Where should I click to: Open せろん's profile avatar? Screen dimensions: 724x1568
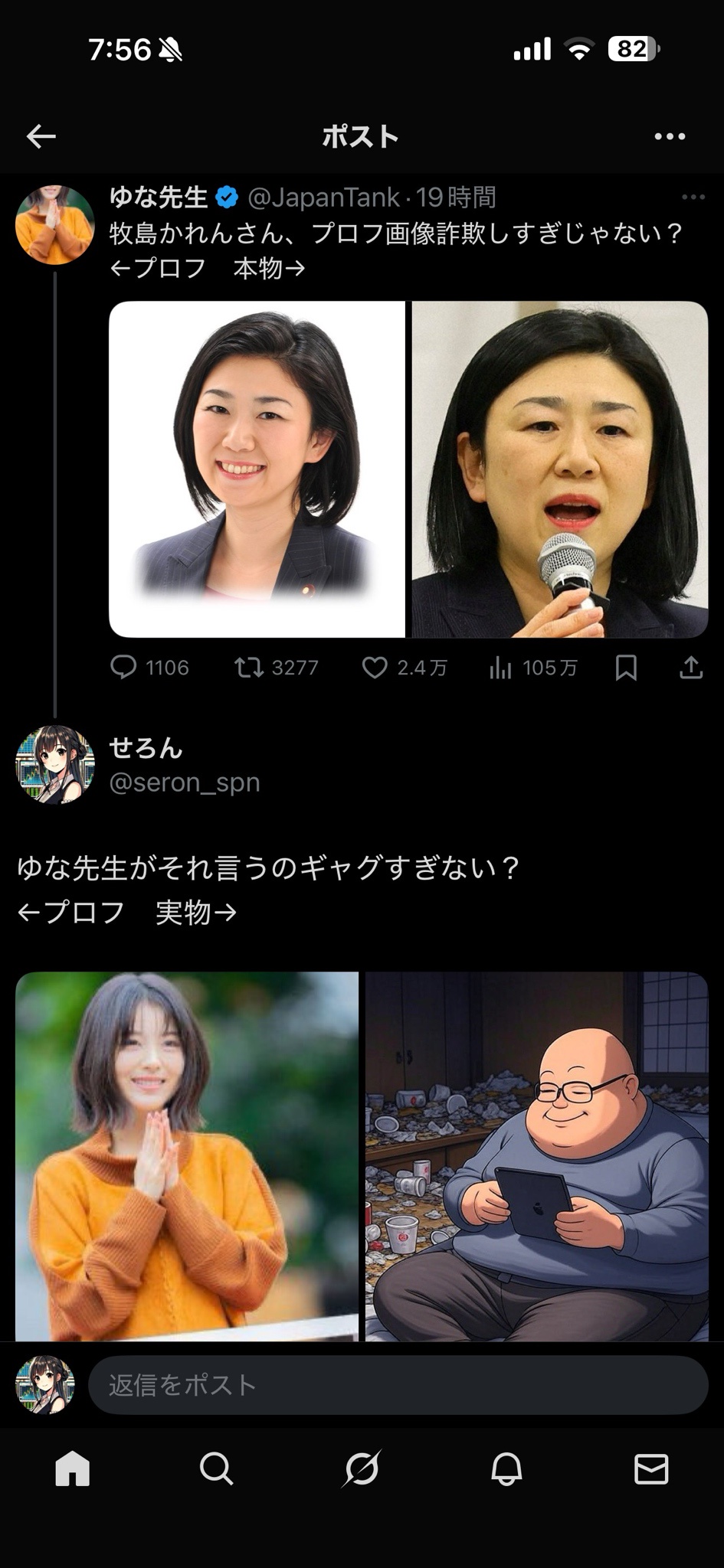pos(54,764)
